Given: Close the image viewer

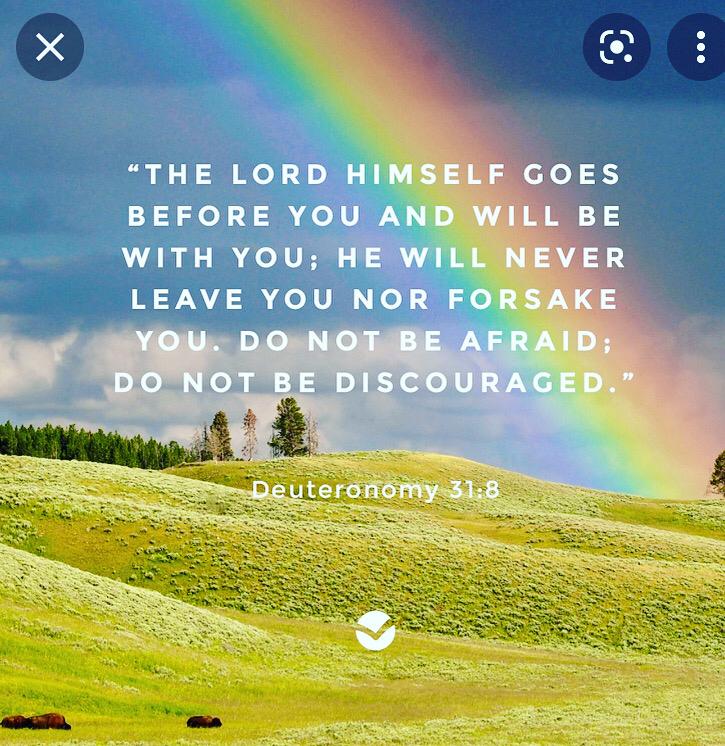Looking at the screenshot, I should [x=50, y=47].
